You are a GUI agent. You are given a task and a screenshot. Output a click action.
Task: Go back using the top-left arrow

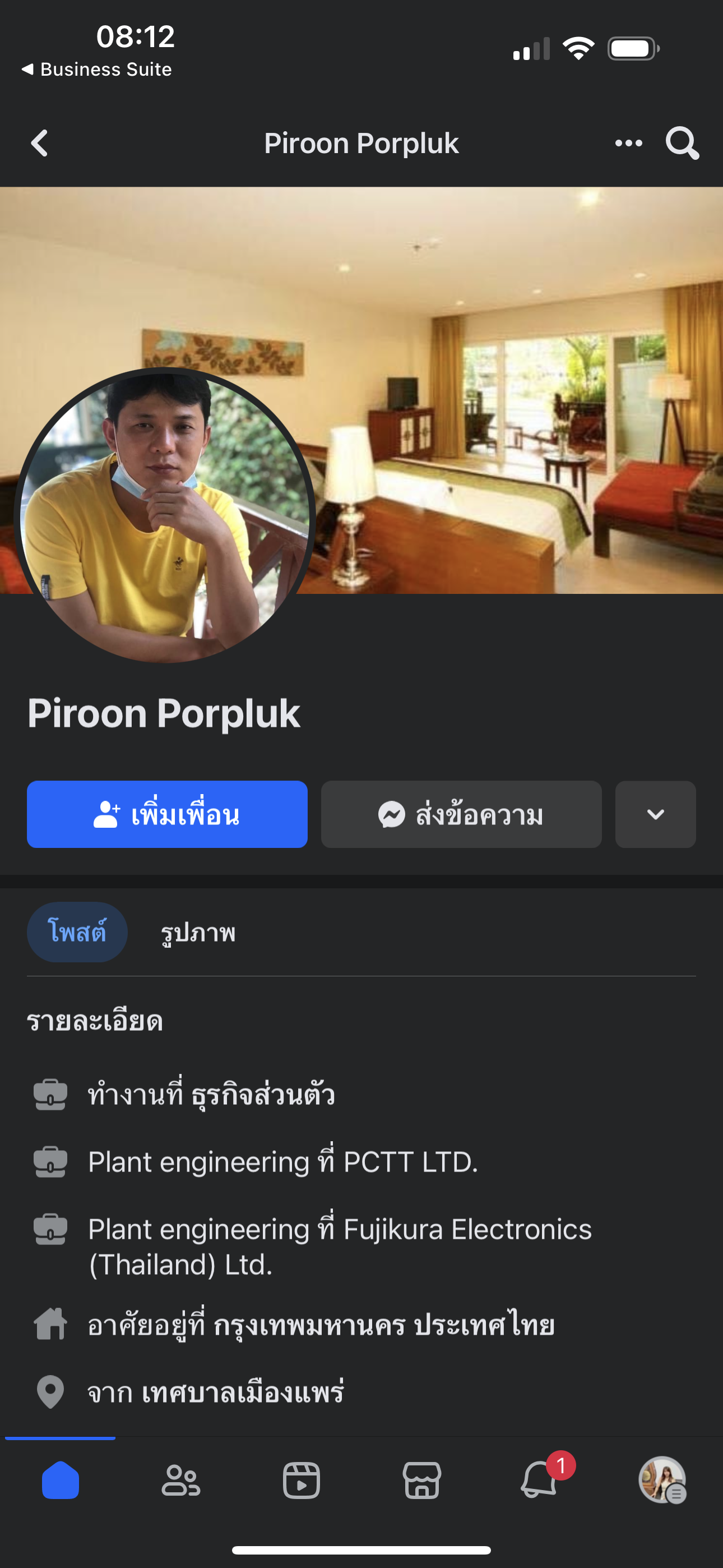tap(40, 144)
